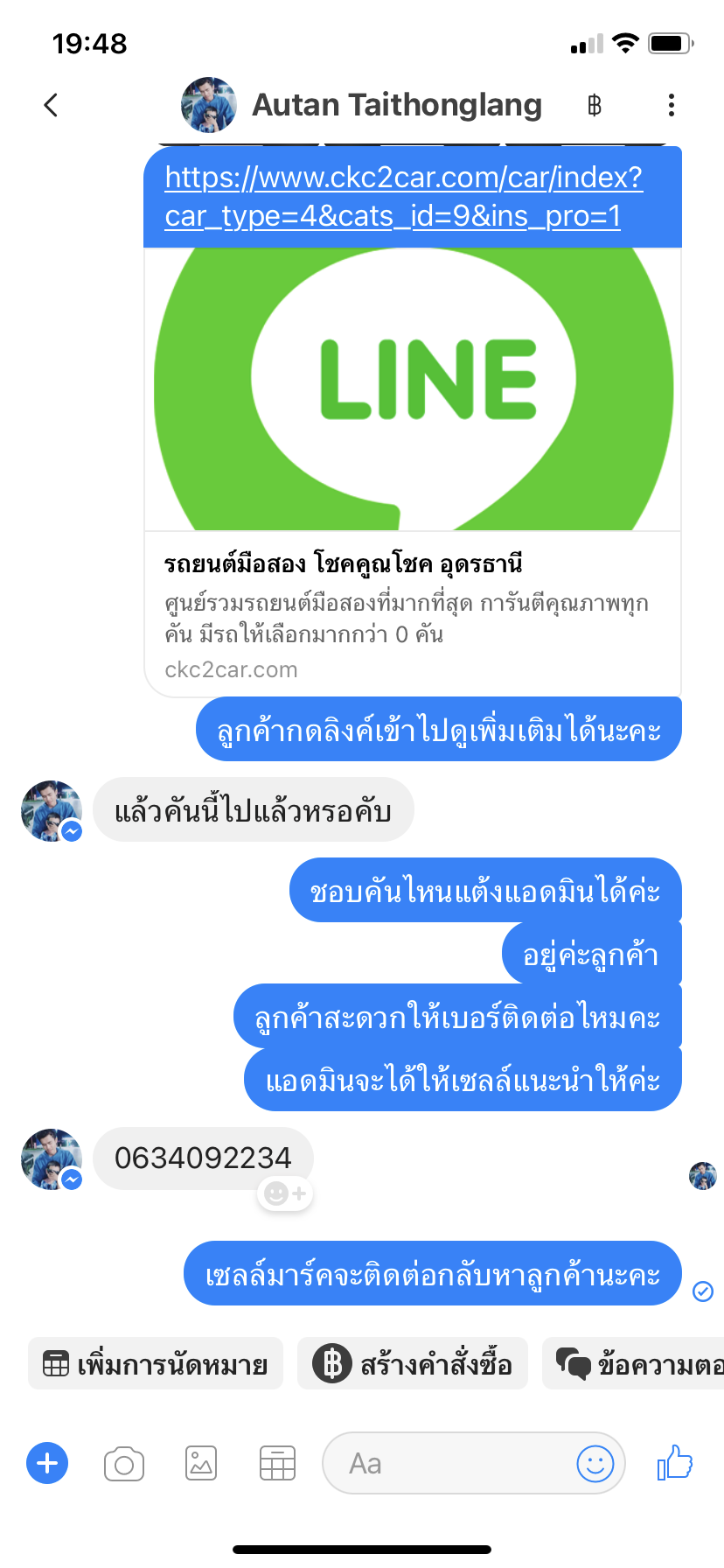Viewport: 724px width, 1568px height.
Task: Tap the baht payment icon in header
Action: pos(595,106)
